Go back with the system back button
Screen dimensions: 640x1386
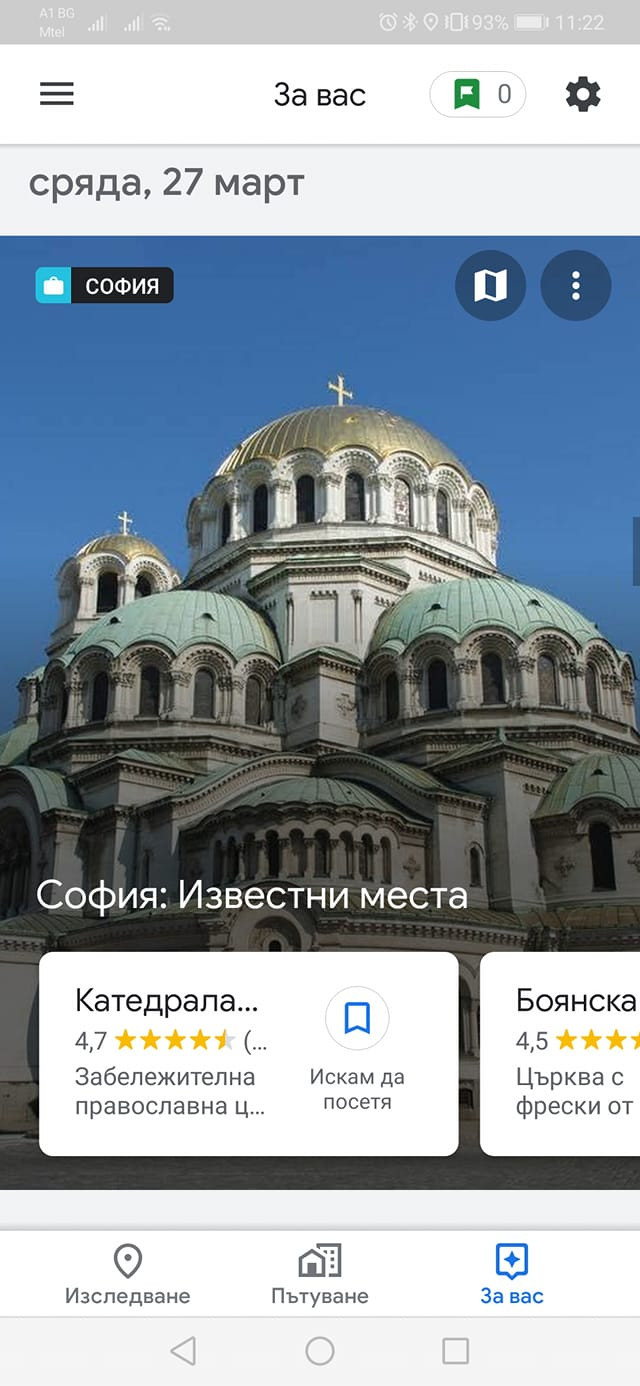pyautogui.click(x=183, y=1352)
